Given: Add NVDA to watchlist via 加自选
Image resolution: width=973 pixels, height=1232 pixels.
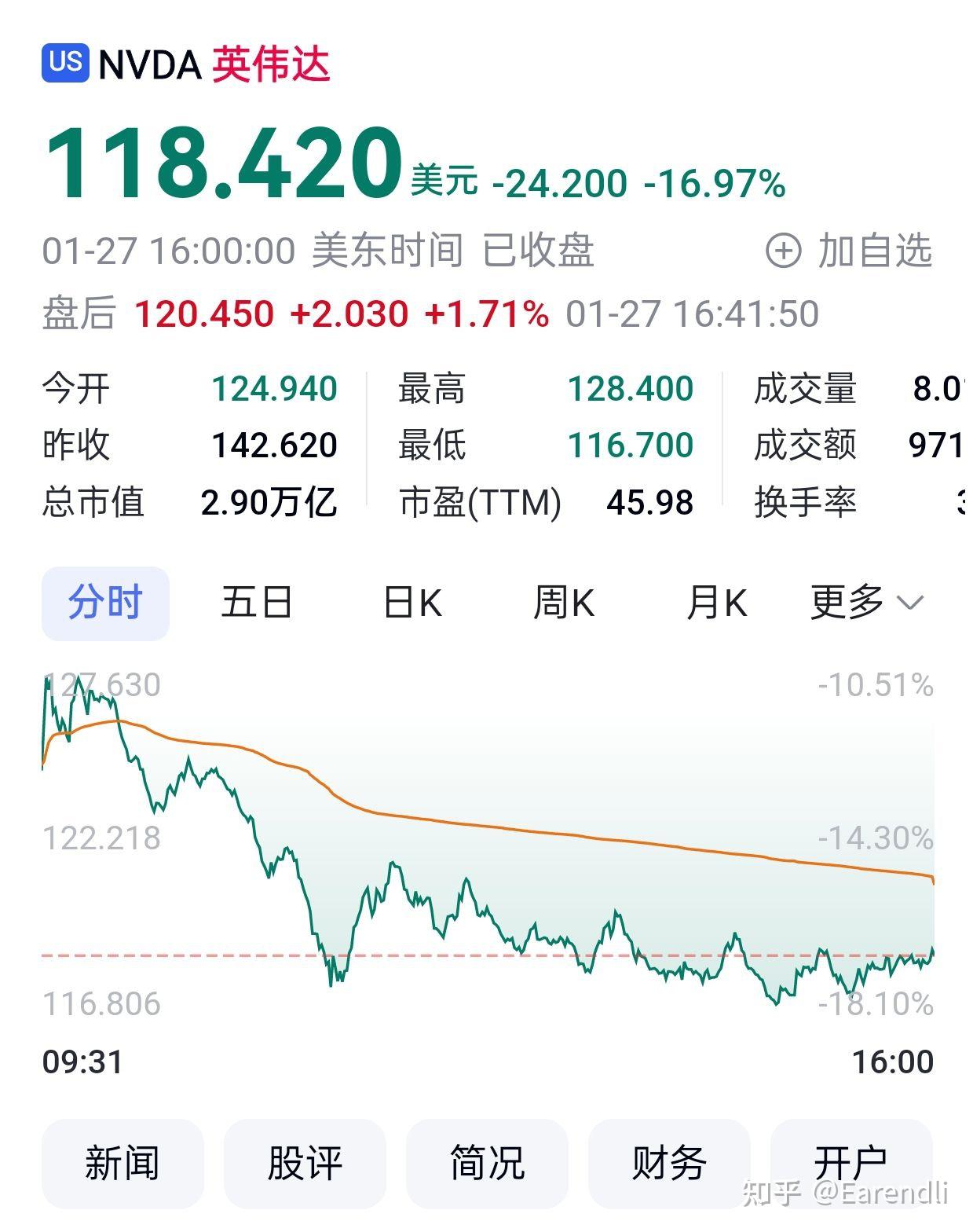Looking at the screenshot, I should (850, 251).
